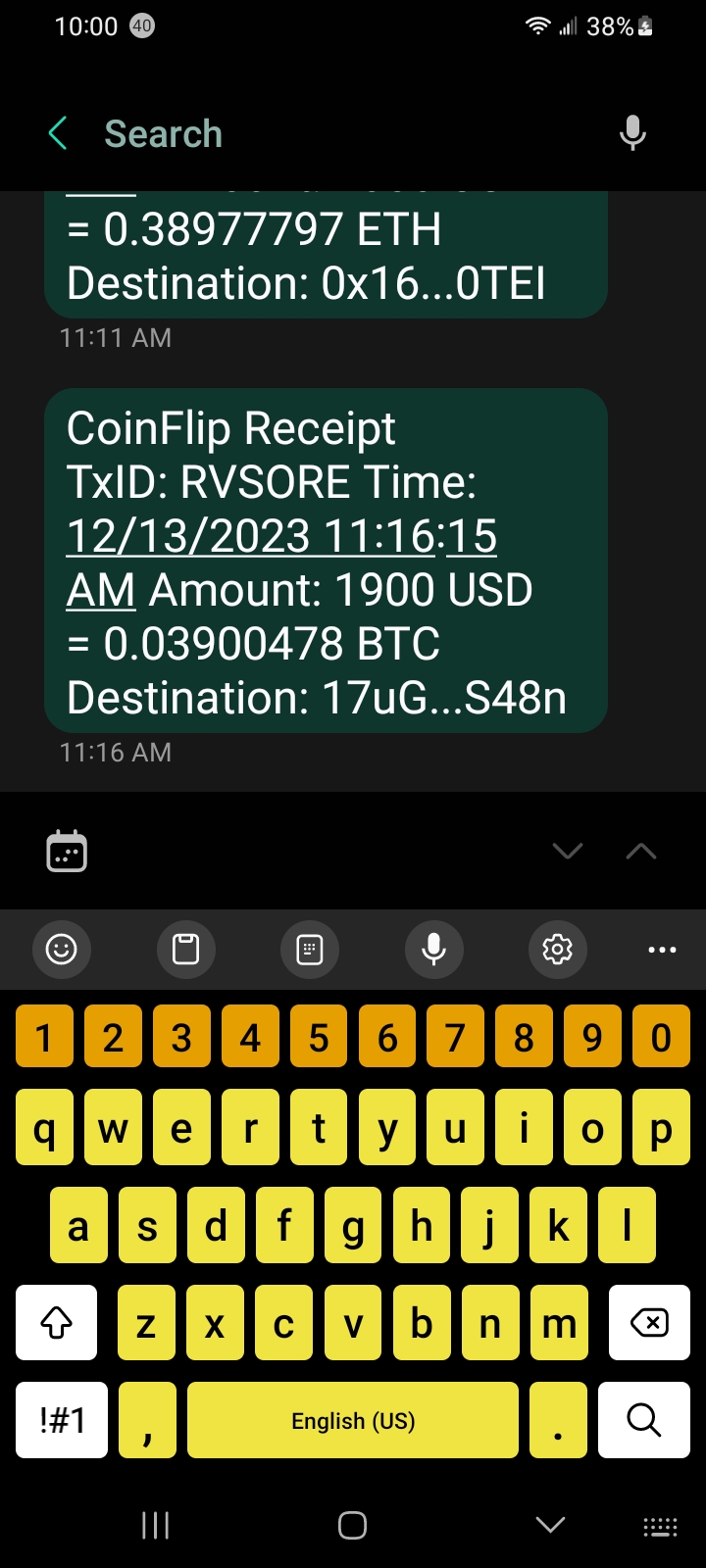This screenshot has height=1568, width=706.
Task: Open the keyboard emoji panel
Action: 62,949
